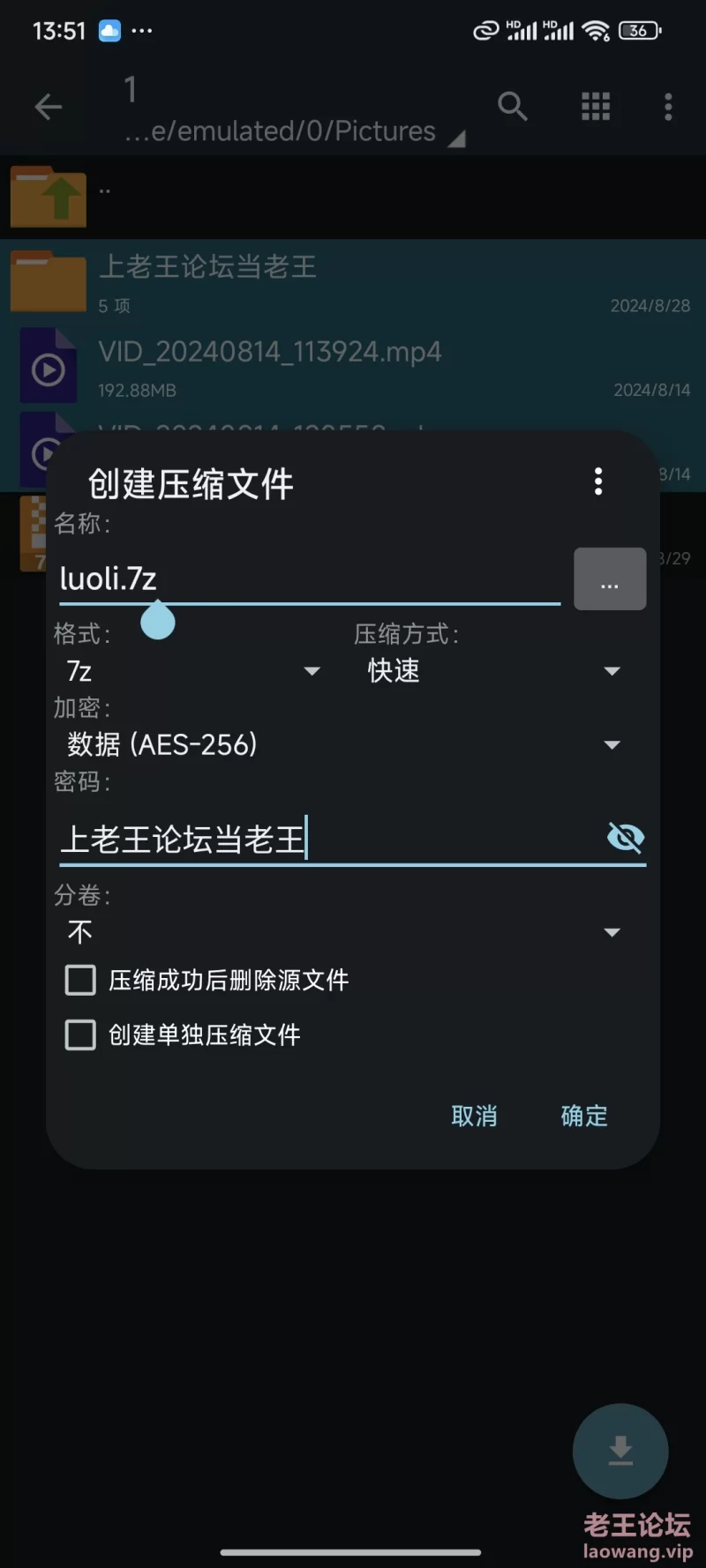The image size is (706, 1568).
Task: Tap the browse button beside the name
Action: click(610, 579)
